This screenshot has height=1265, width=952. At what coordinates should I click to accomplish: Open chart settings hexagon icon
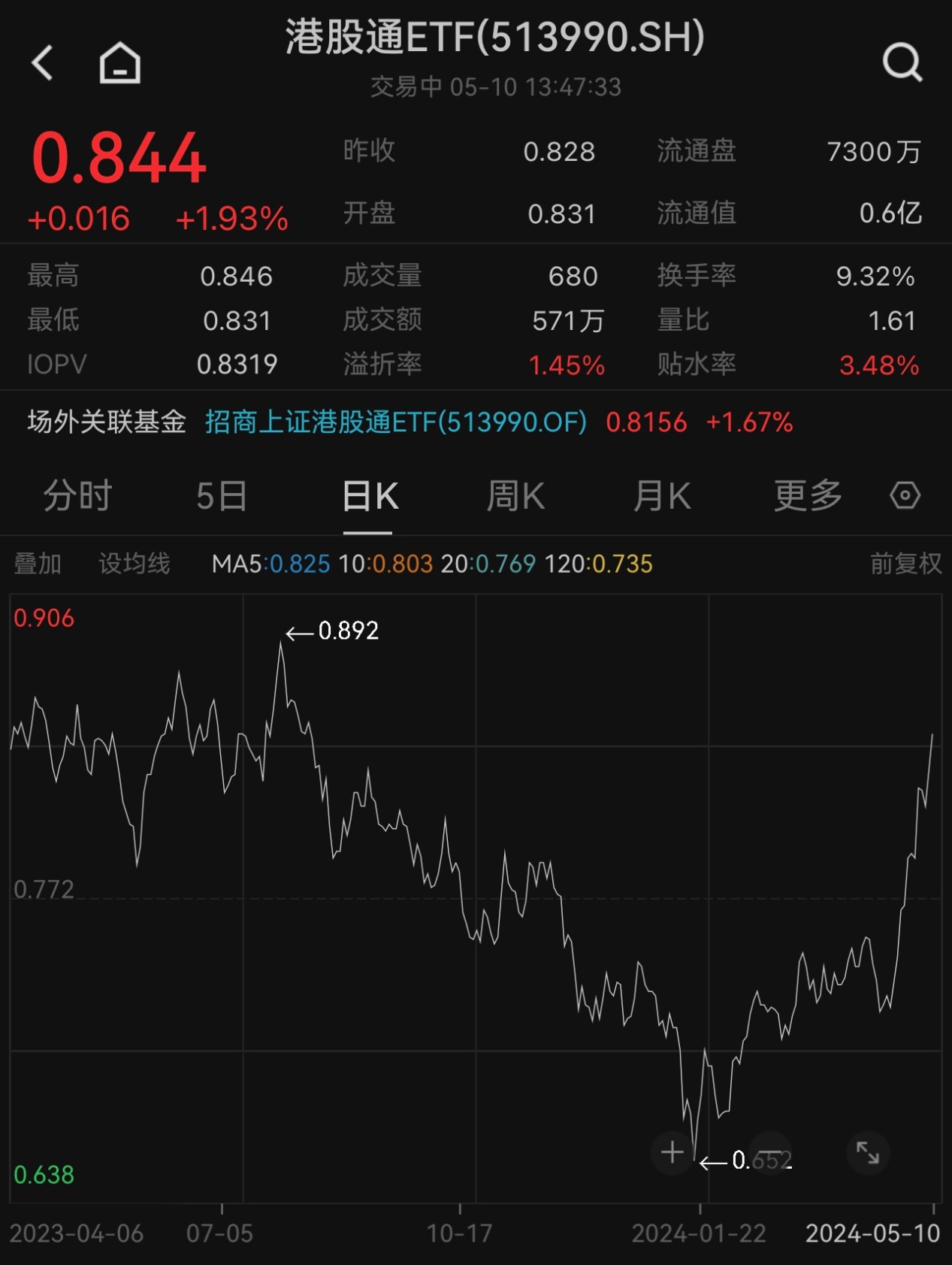click(x=905, y=496)
